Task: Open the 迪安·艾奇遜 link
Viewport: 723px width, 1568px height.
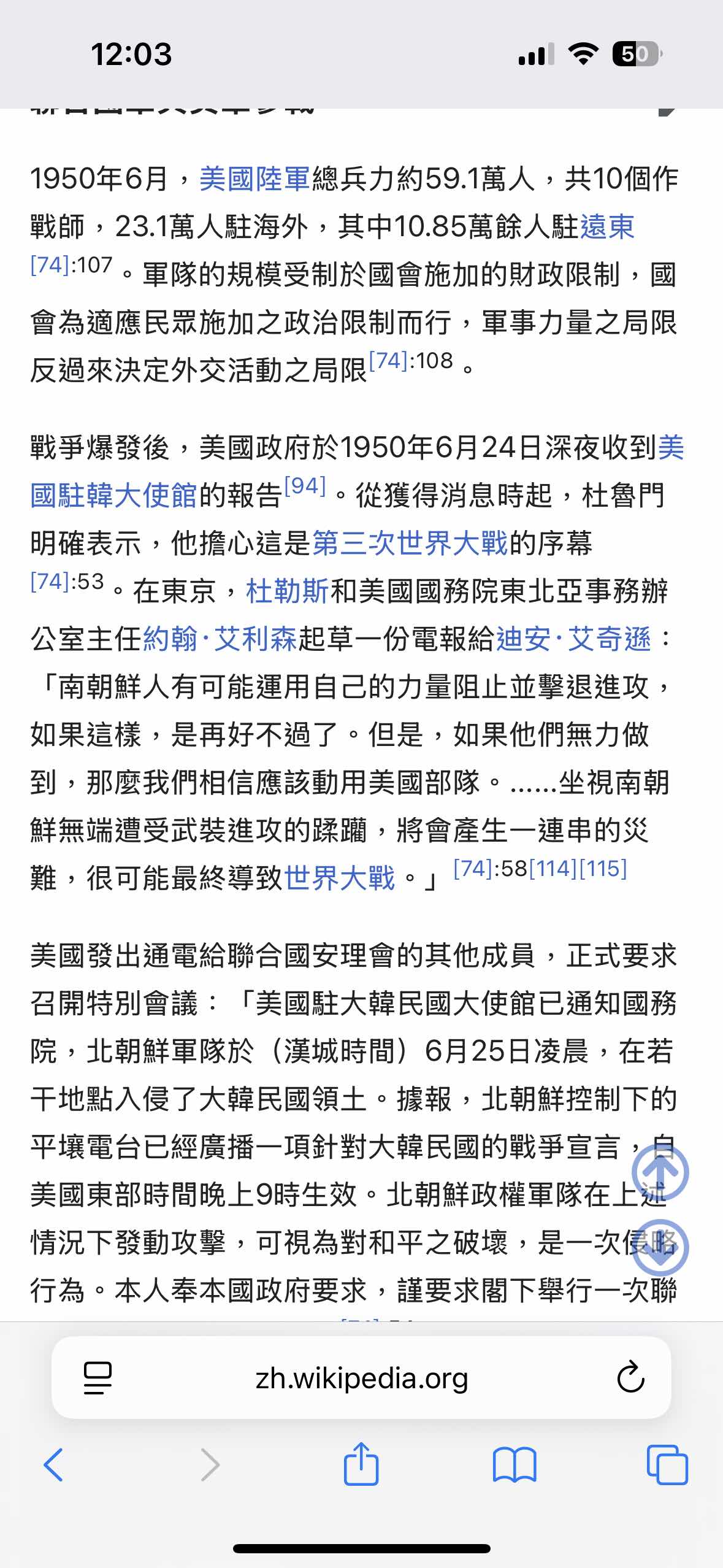Action: pos(573,639)
